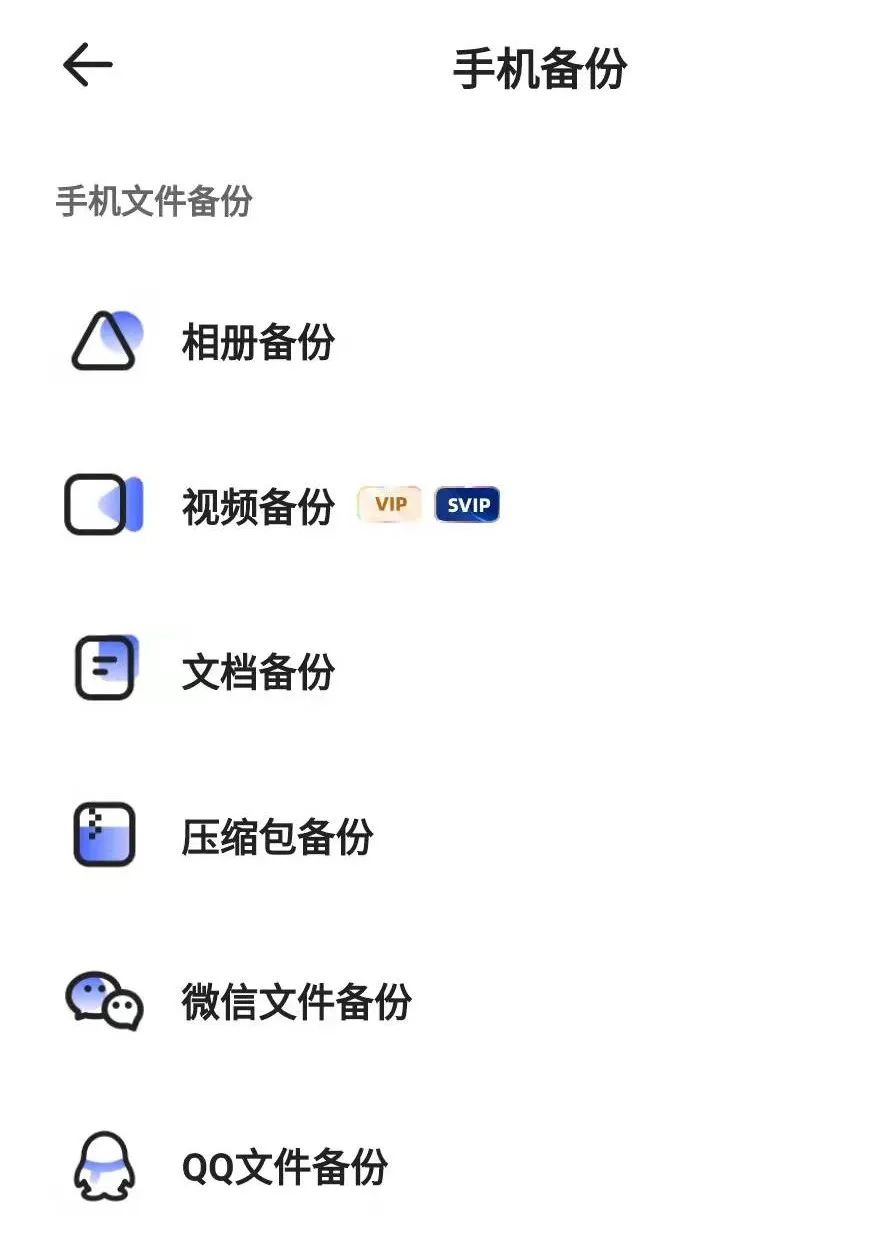Open 微信文件备份 WeChat file backup
The image size is (876, 1248).
[295, 1000]
